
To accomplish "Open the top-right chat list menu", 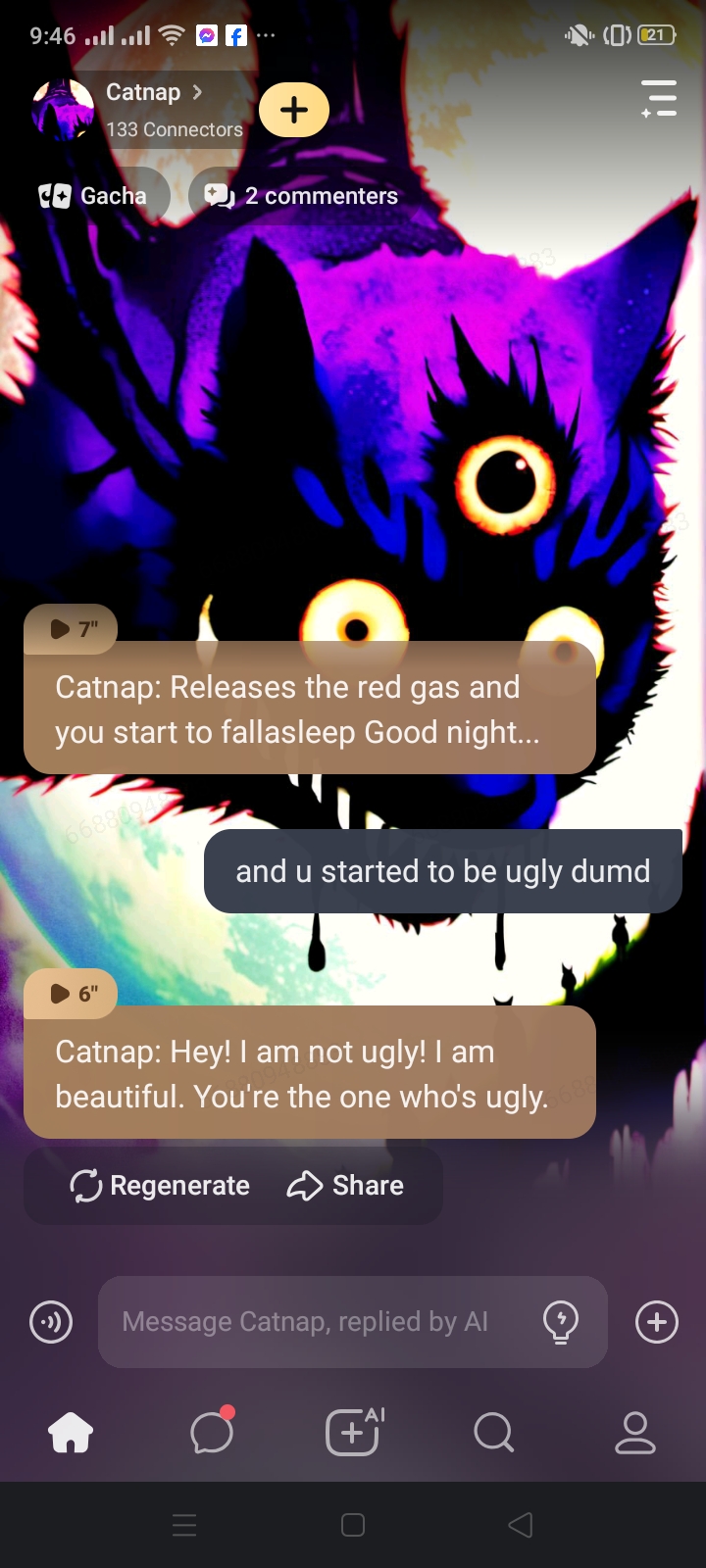I will pos(659,99).
